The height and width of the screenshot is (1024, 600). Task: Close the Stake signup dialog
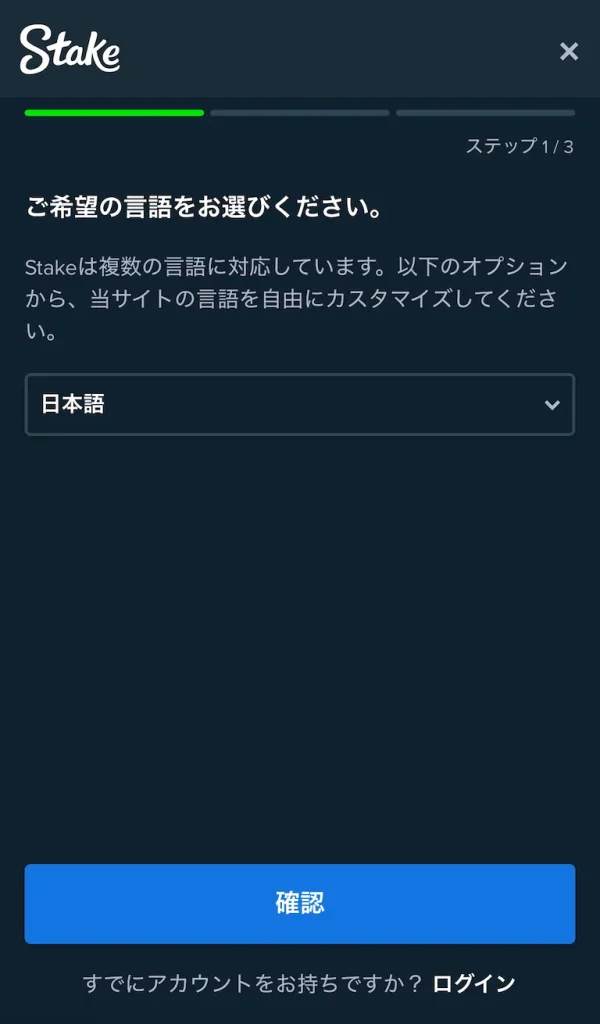pyautogui.click(x=569, y=51)
